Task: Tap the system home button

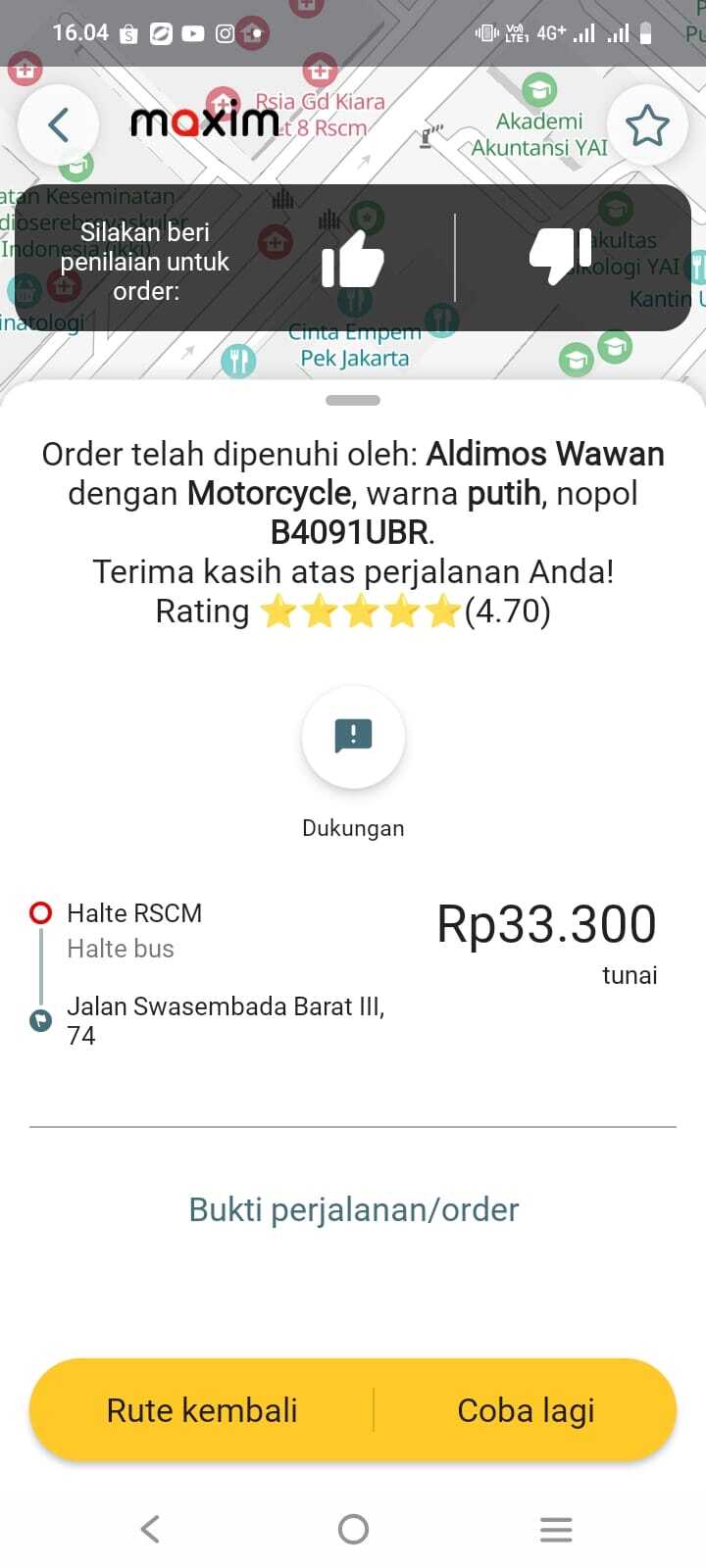Action: click(x=353, y=1529)
